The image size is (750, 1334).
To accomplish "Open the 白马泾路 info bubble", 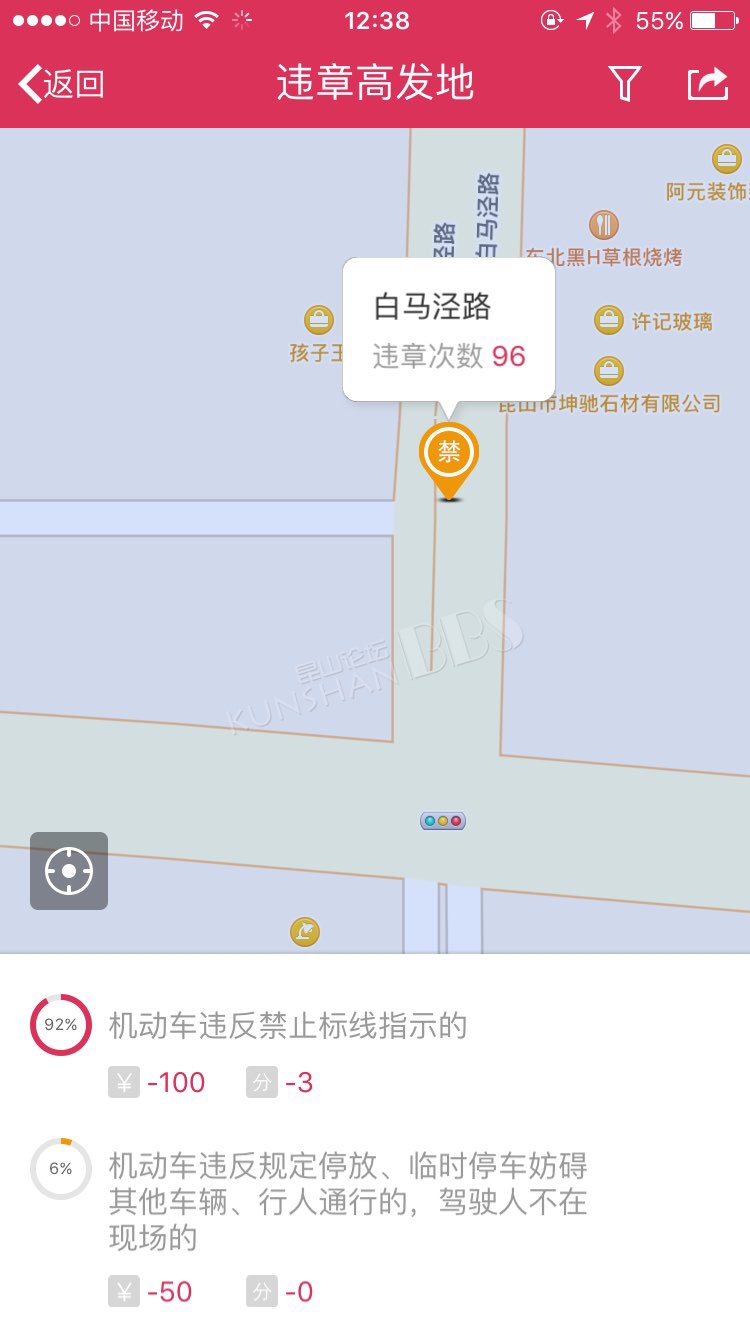I will [449, 329].
